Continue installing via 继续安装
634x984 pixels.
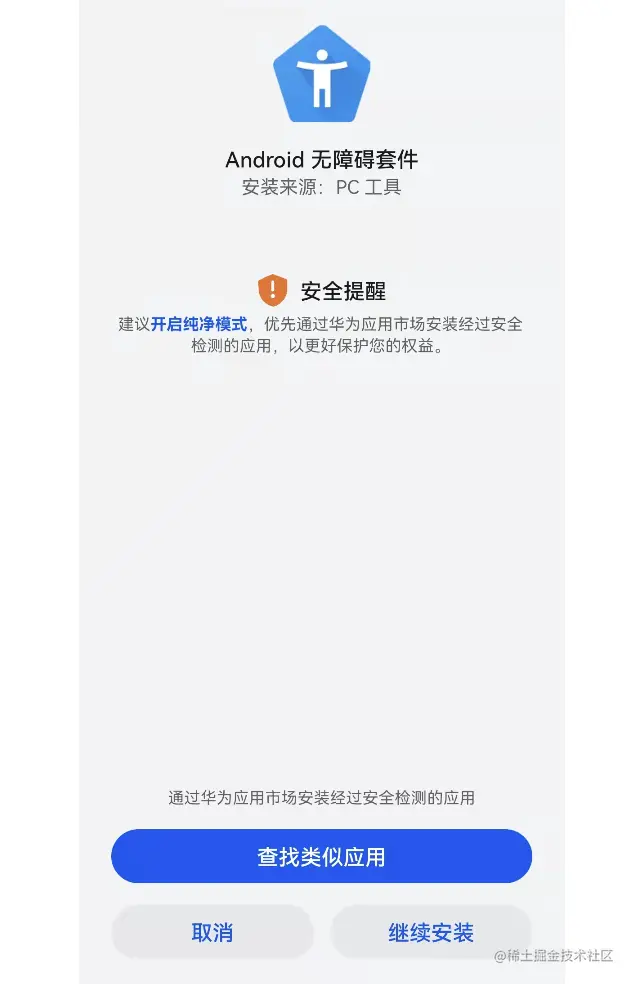point(431,932)
